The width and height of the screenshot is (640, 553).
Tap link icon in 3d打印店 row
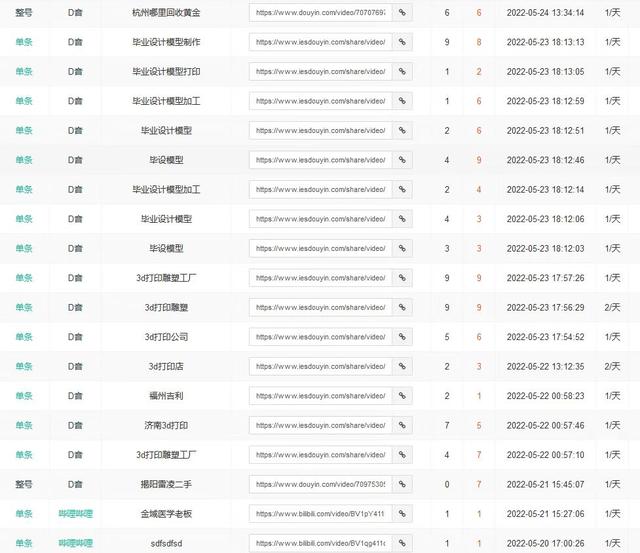402,367
